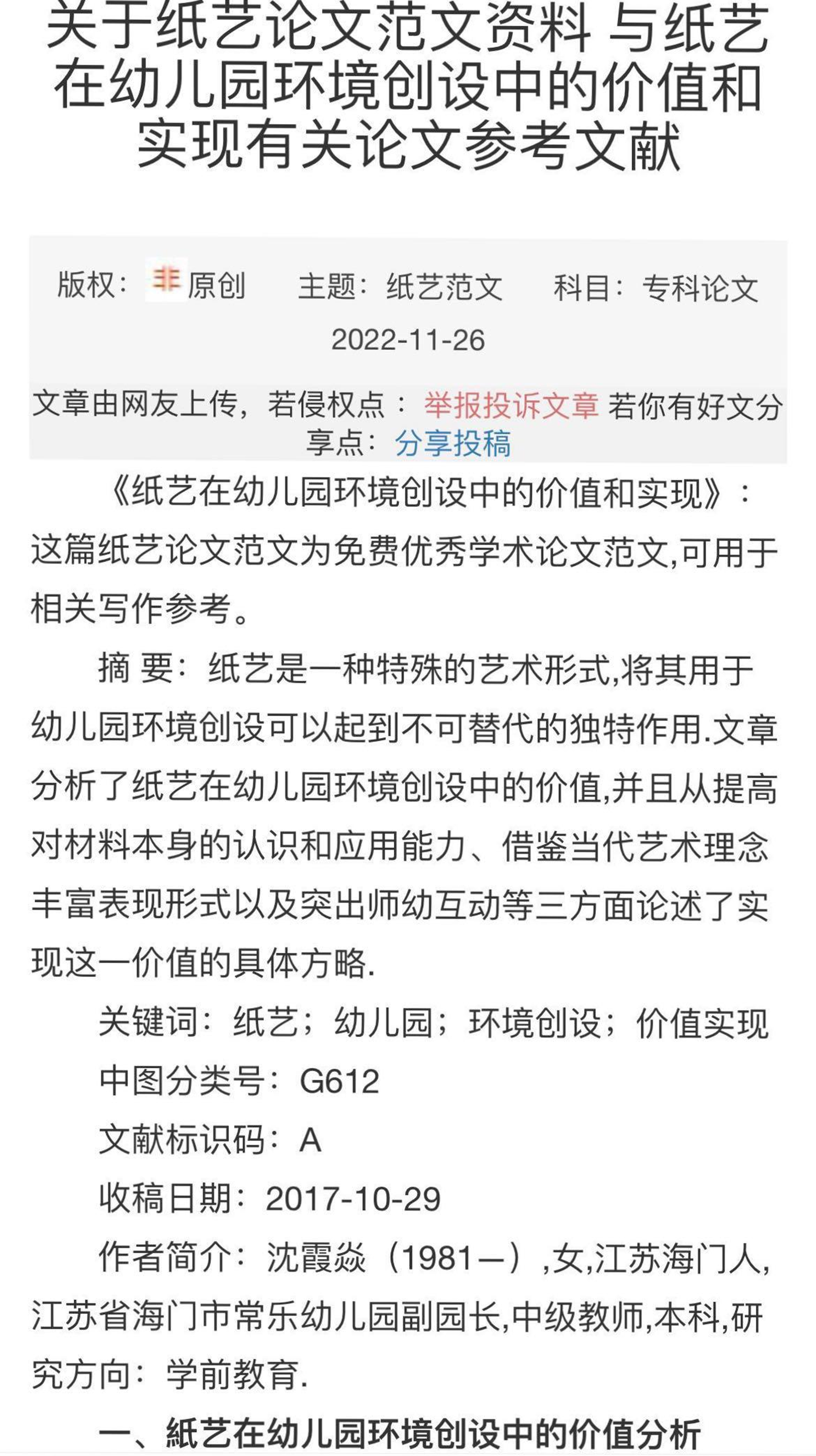
Task: Tap the 举报投诉文章 report link
Action: [x=512, y=405]
